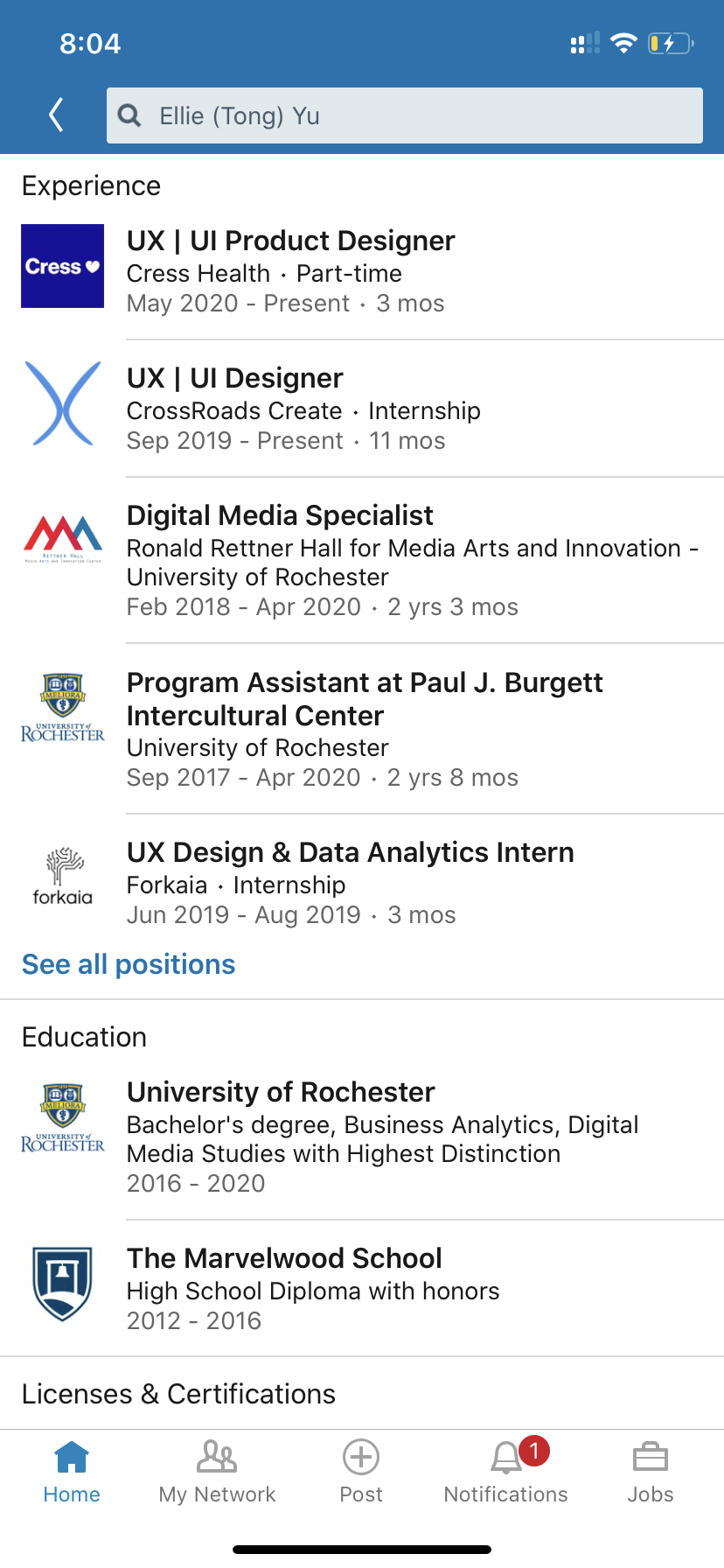Check the Notifications tab

[x=505, y=1472]
